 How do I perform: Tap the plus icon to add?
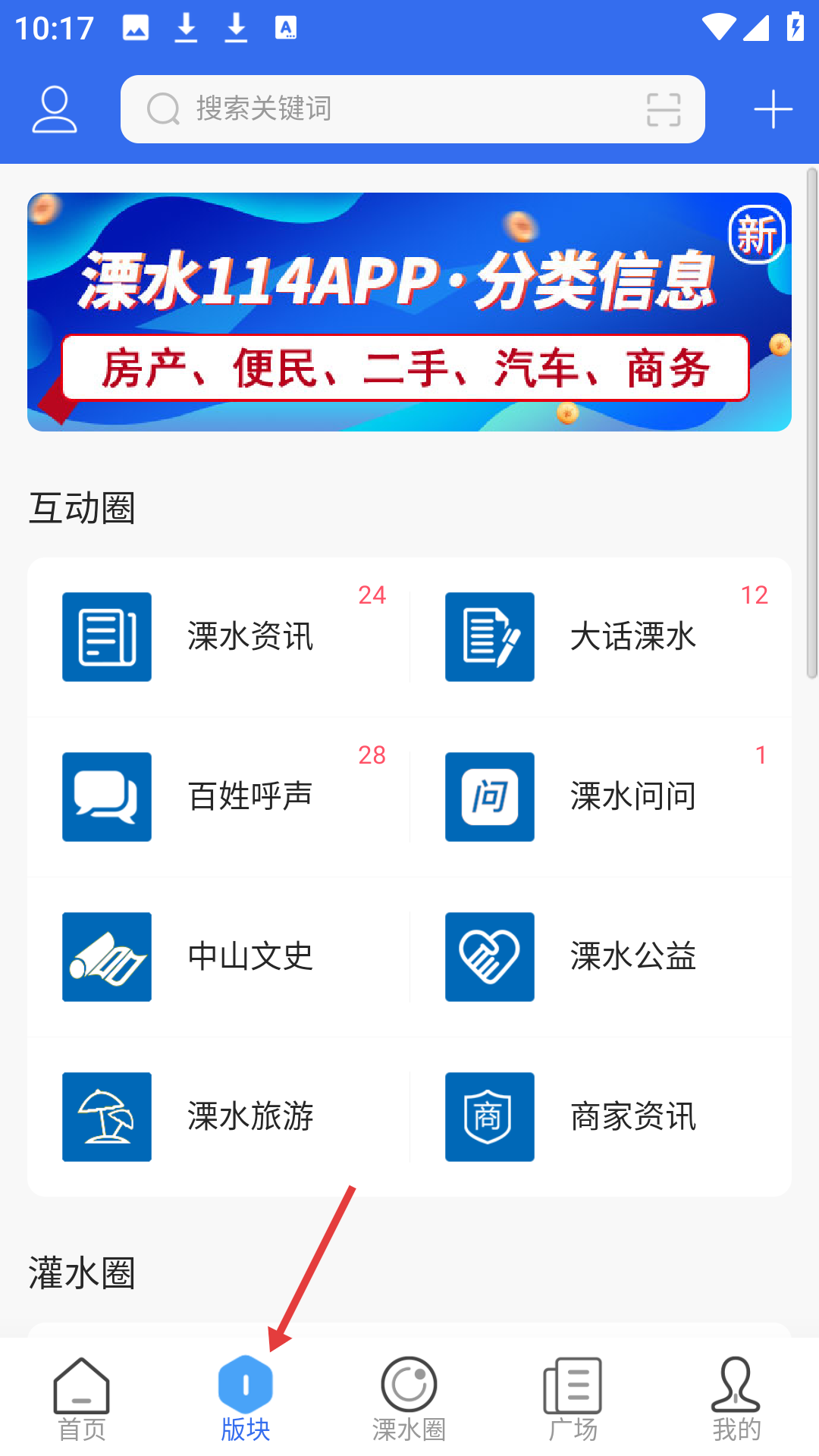[x=773, y=109]
